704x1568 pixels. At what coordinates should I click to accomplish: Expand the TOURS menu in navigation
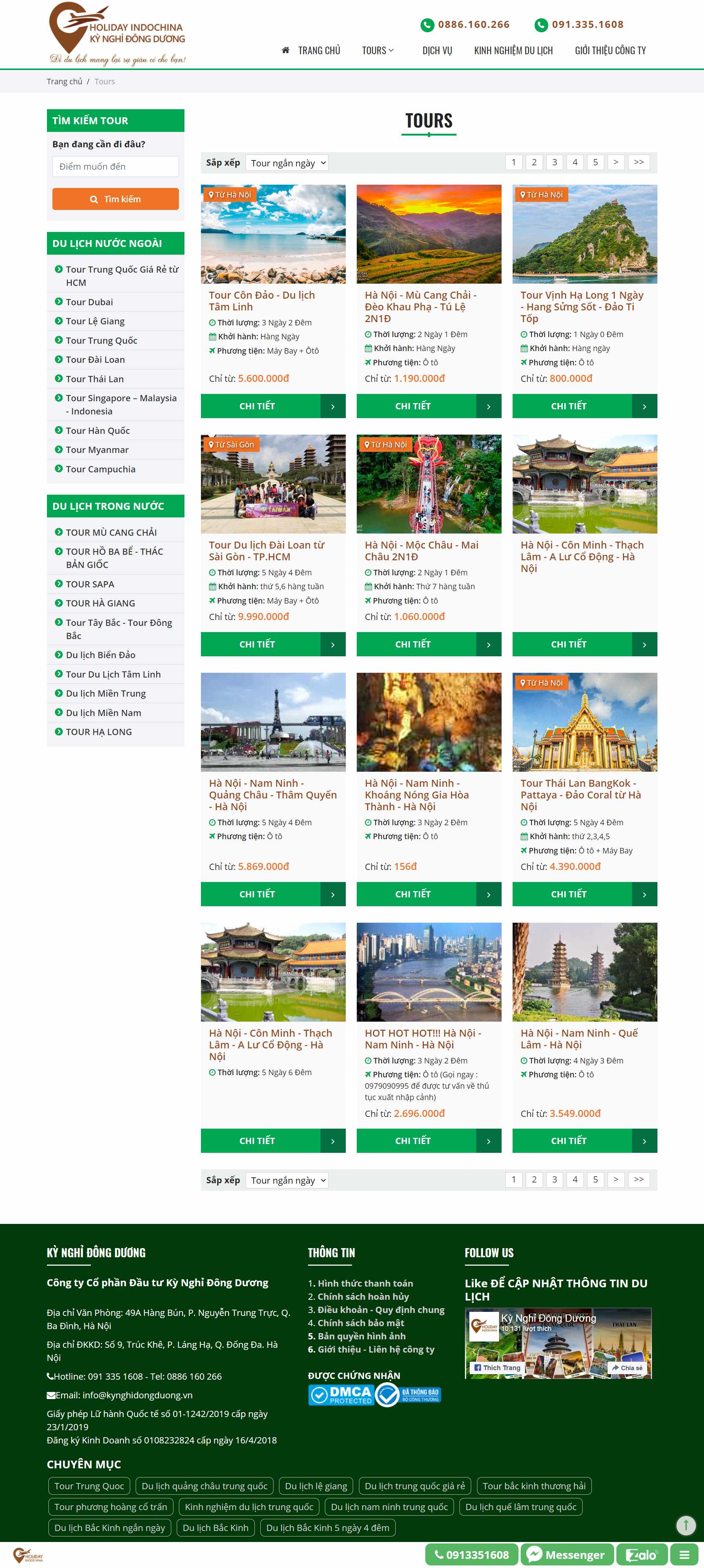(378, 51)
